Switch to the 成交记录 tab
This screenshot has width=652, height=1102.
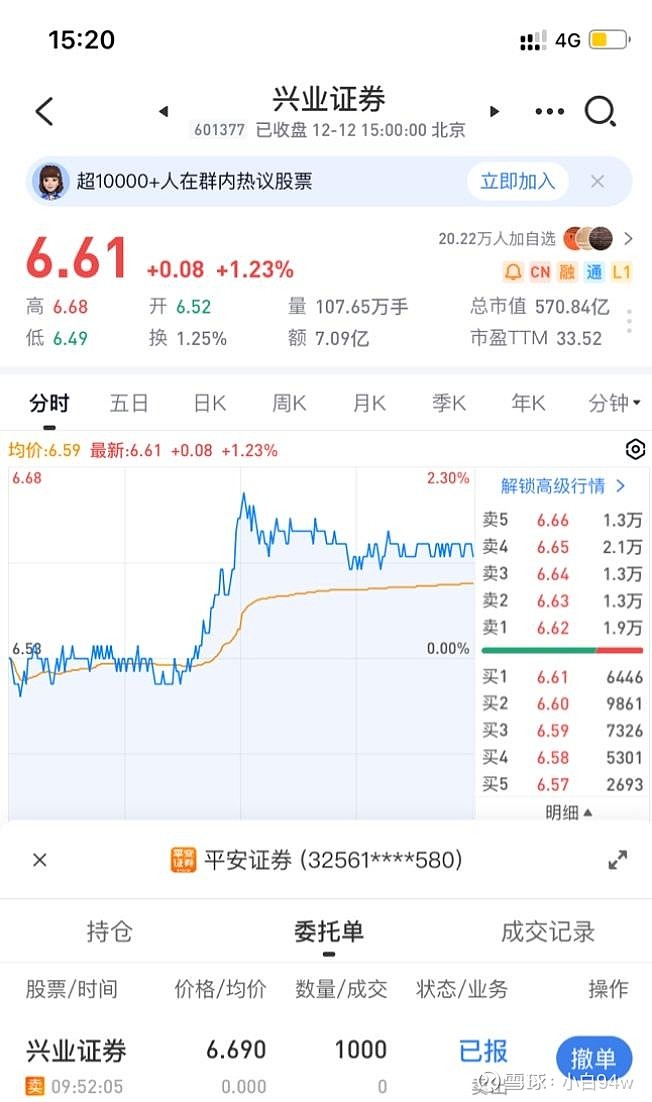(547, 932)
